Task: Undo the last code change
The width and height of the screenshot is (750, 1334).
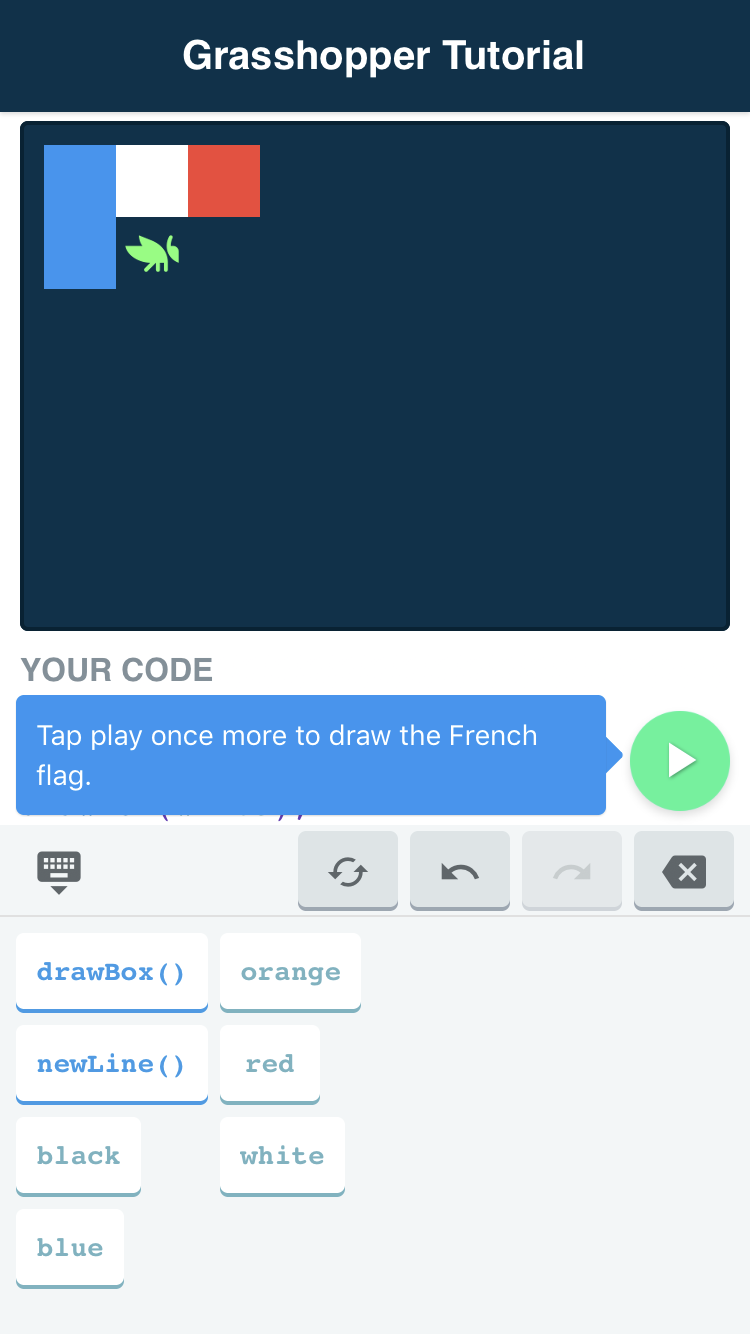Action: tap(460, 871)
